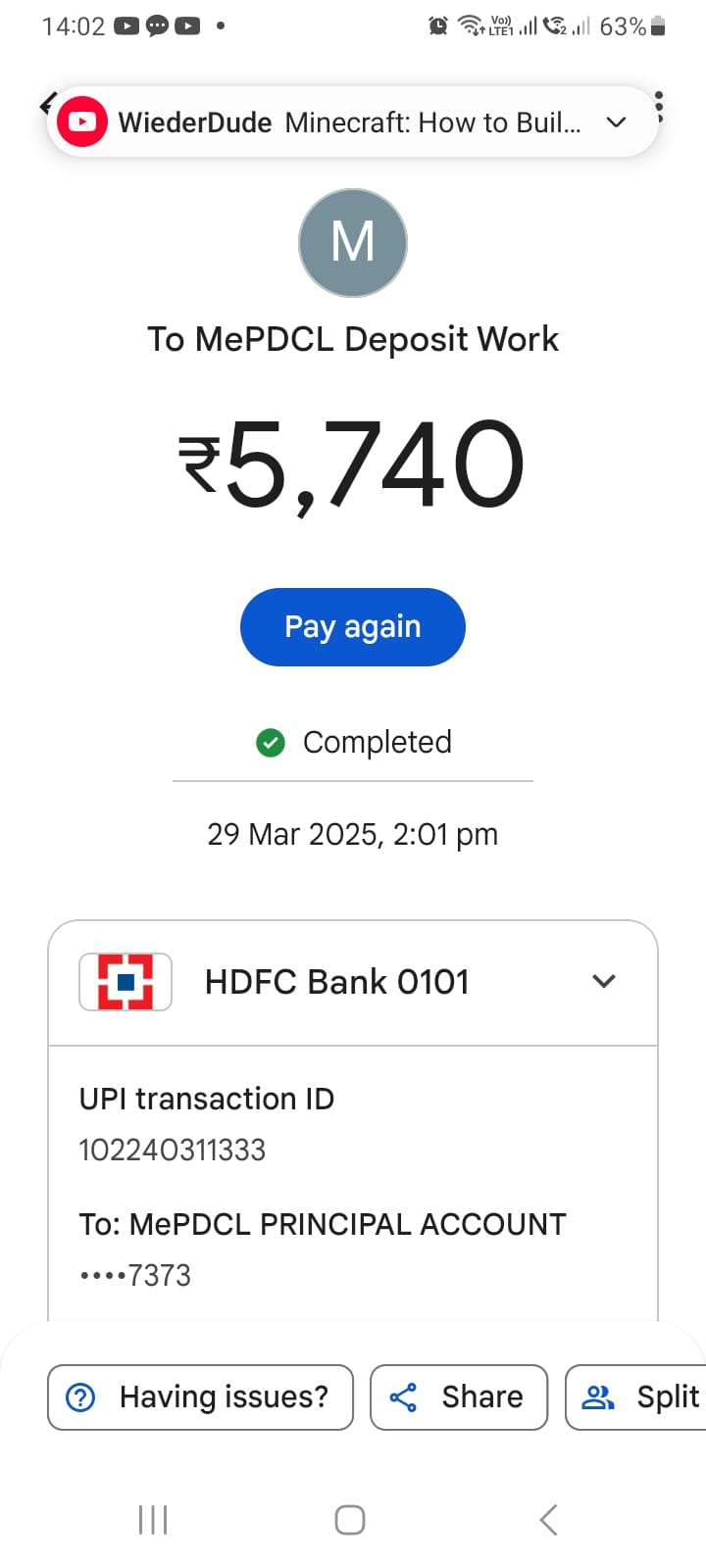Share this payment receipt
The width and height of the screenshot is (706, 1568).
pos(458,1396)
